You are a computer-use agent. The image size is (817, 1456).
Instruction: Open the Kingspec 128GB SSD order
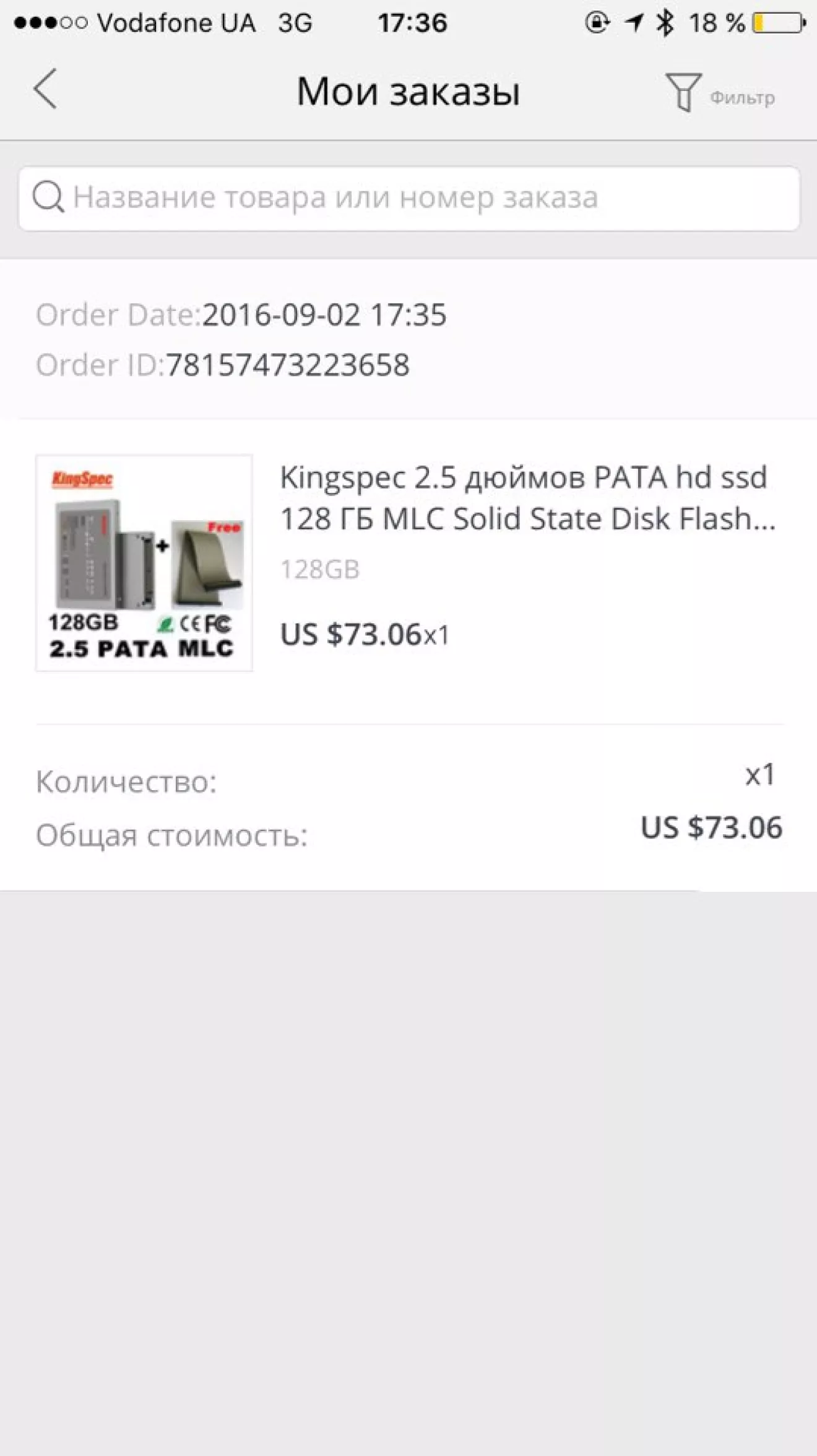point(408,562)
